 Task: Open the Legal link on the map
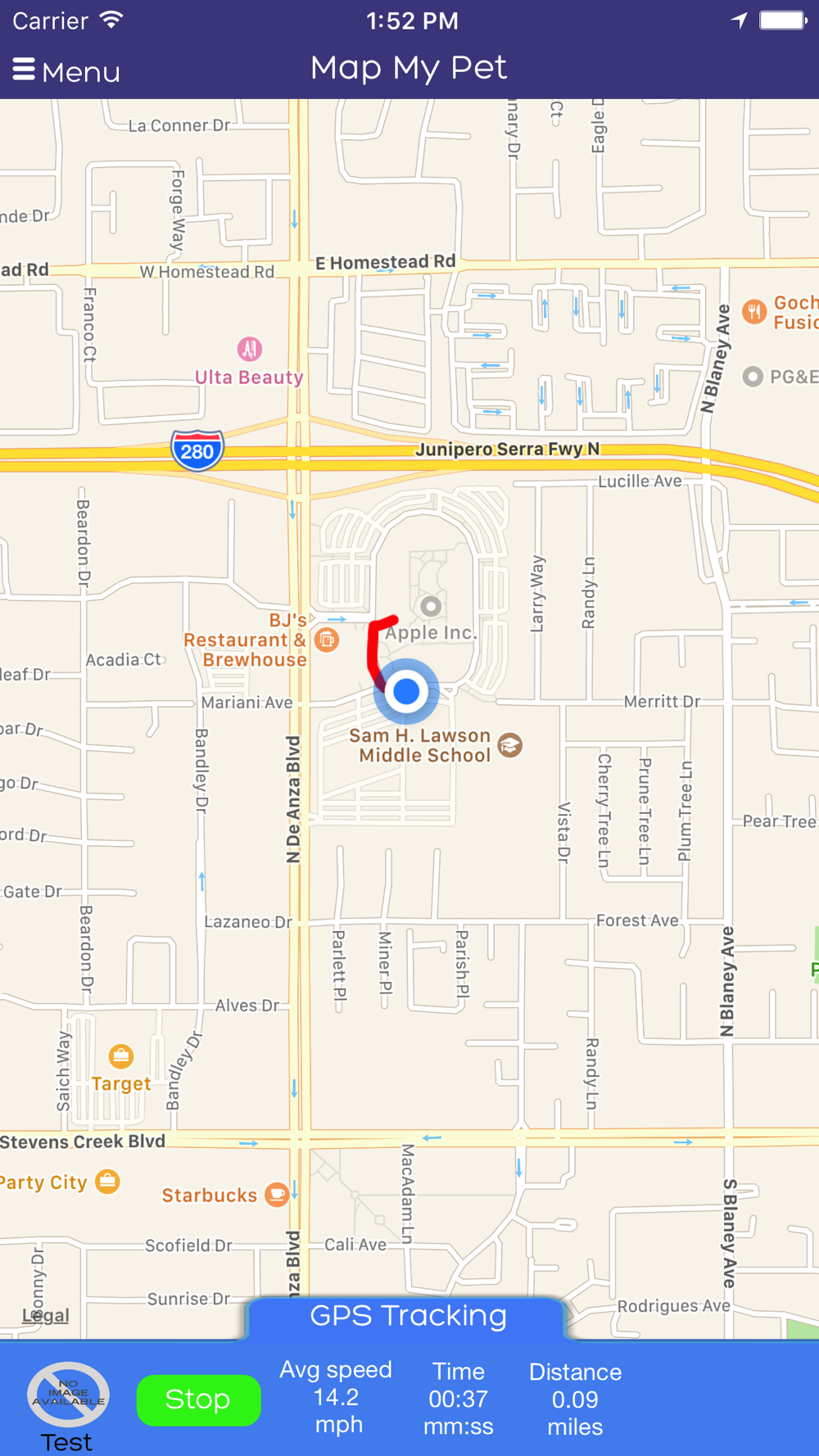[46, 1315]
